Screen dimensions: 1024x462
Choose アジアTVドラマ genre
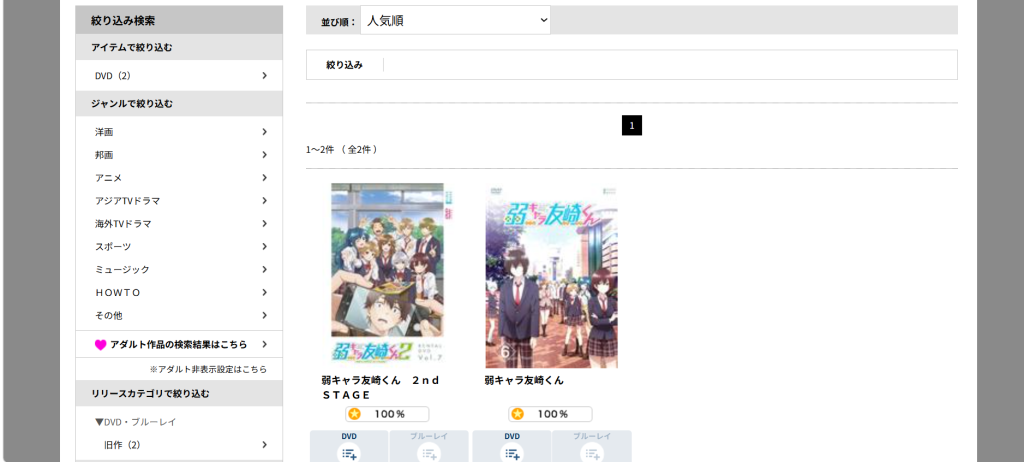click(180, 201)
